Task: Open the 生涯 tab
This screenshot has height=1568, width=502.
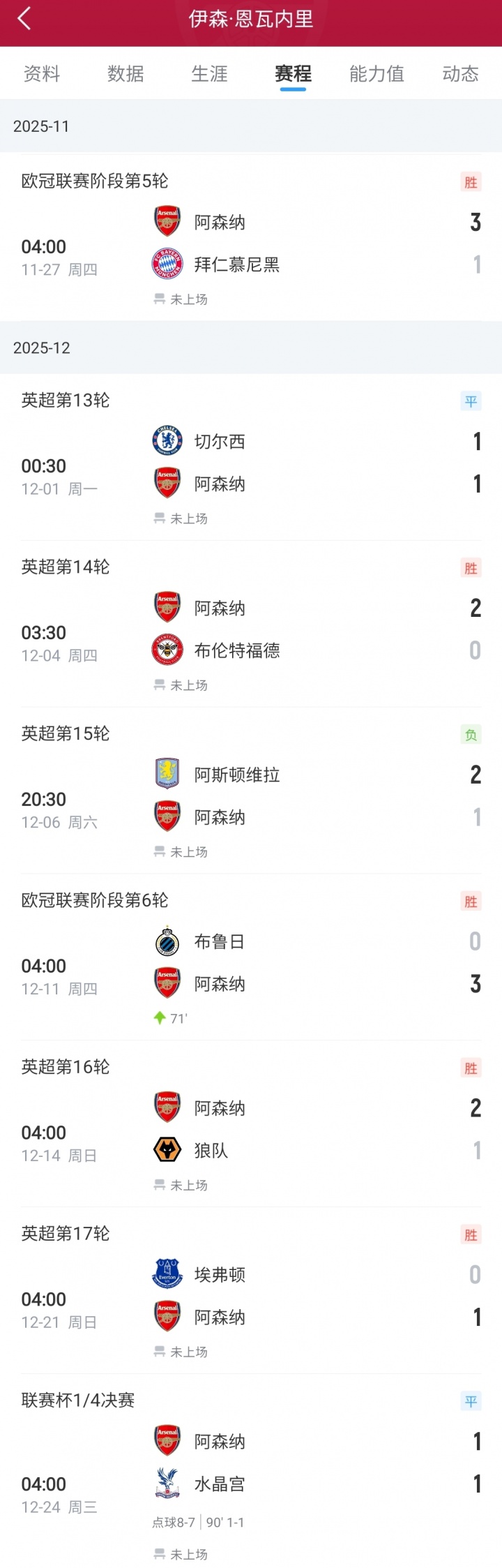Action: tap(209, 73)
